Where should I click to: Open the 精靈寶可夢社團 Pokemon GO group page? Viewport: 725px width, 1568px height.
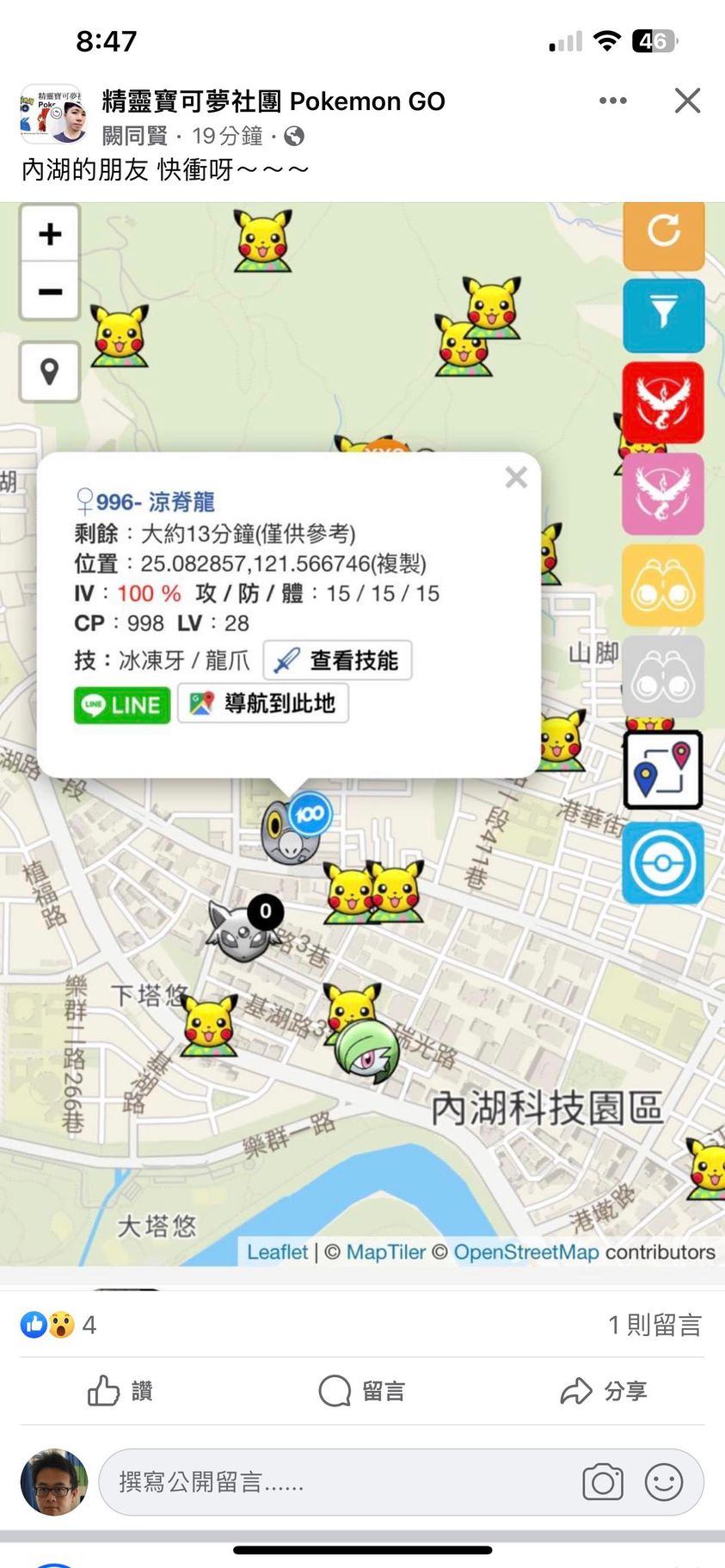click(273, 101)
